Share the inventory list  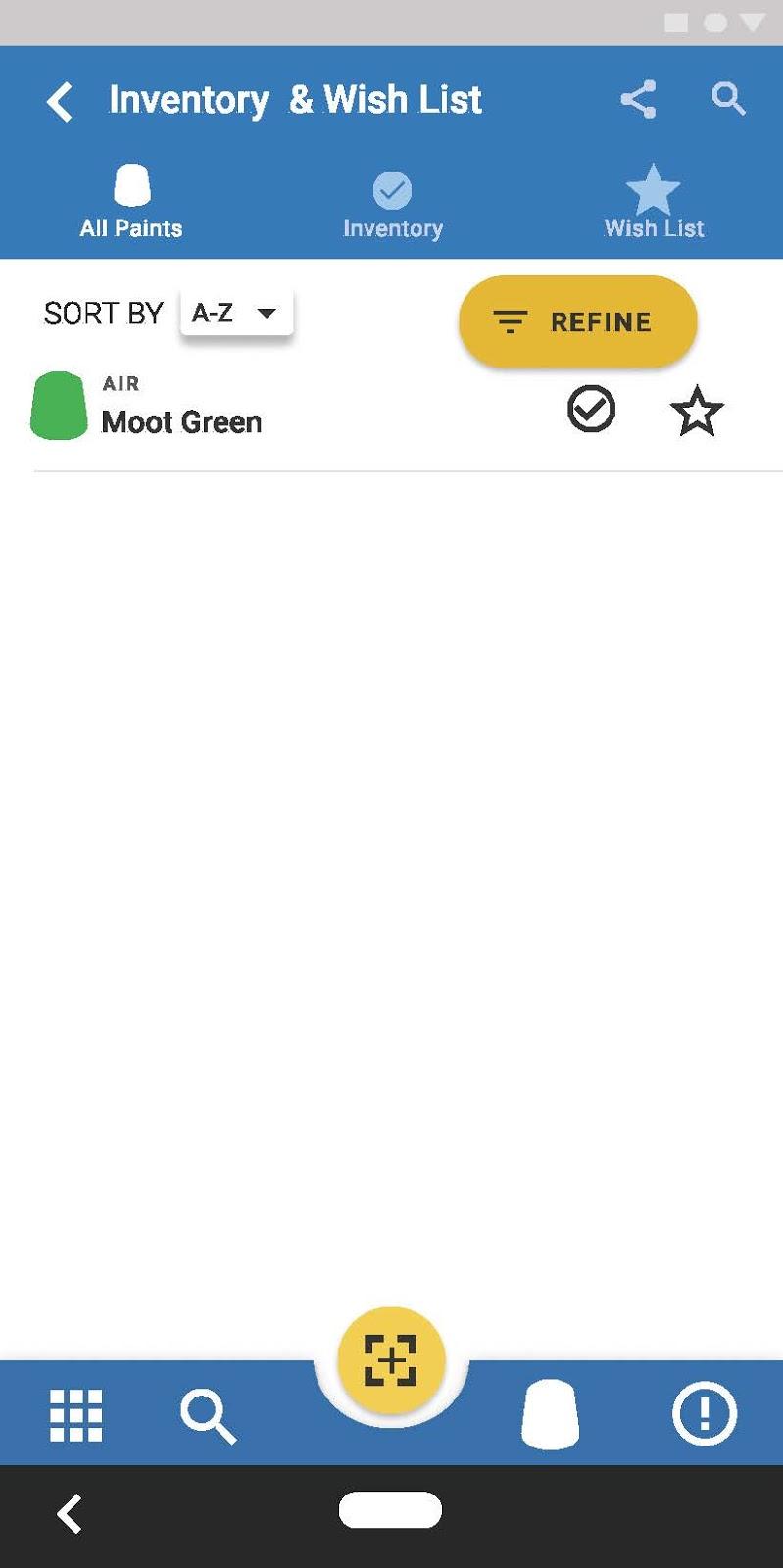[x=638, y=99]
